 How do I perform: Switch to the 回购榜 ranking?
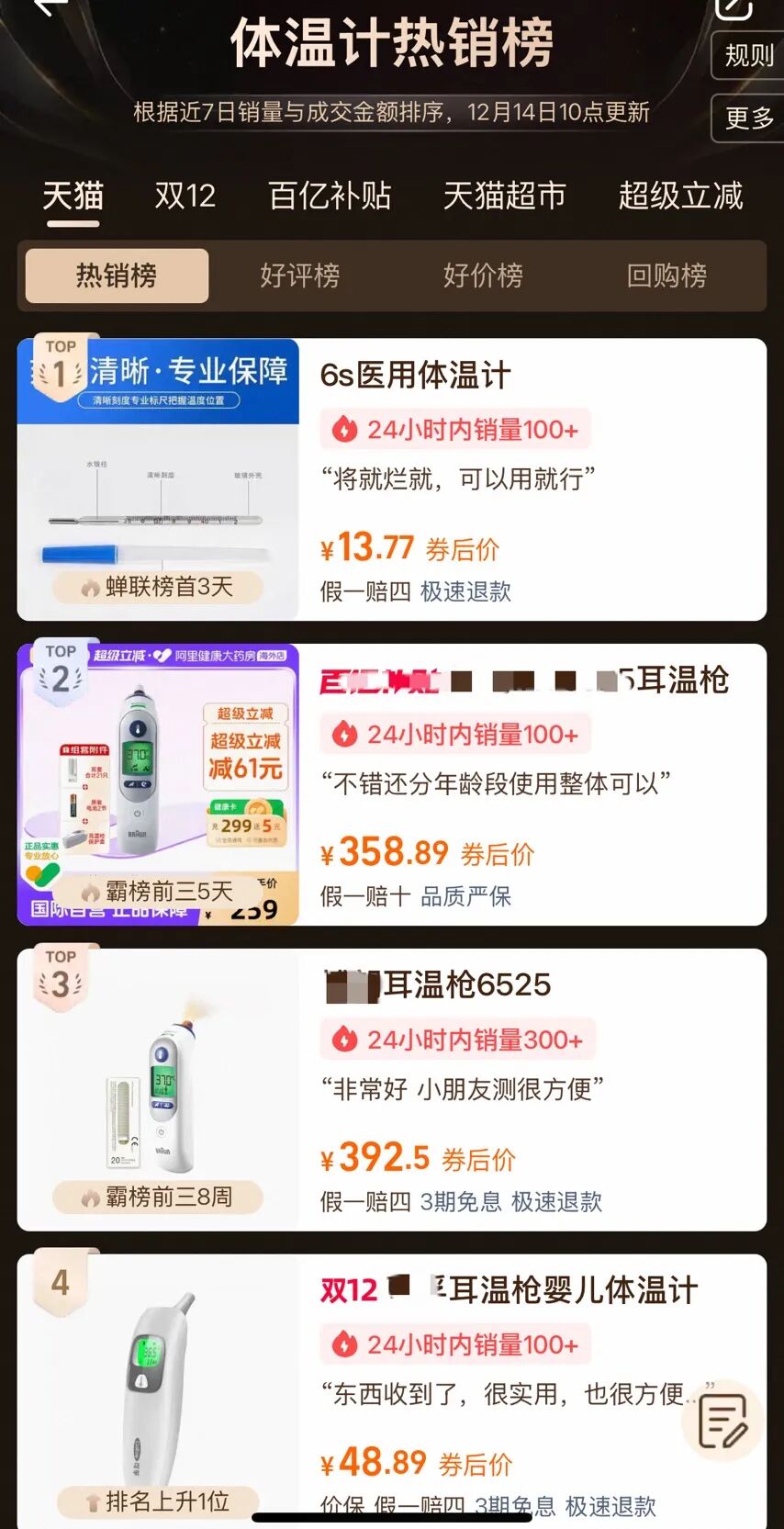[x=667, y=275]
